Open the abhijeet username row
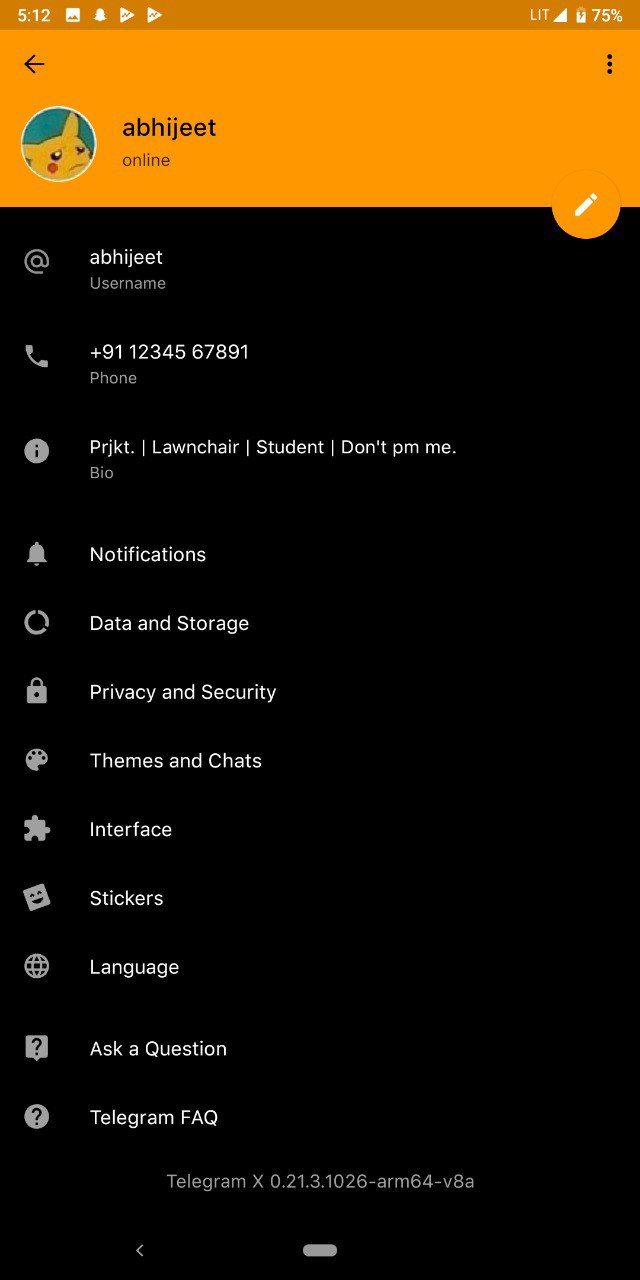Screen dimensions: 640x1280 point(320,268)
